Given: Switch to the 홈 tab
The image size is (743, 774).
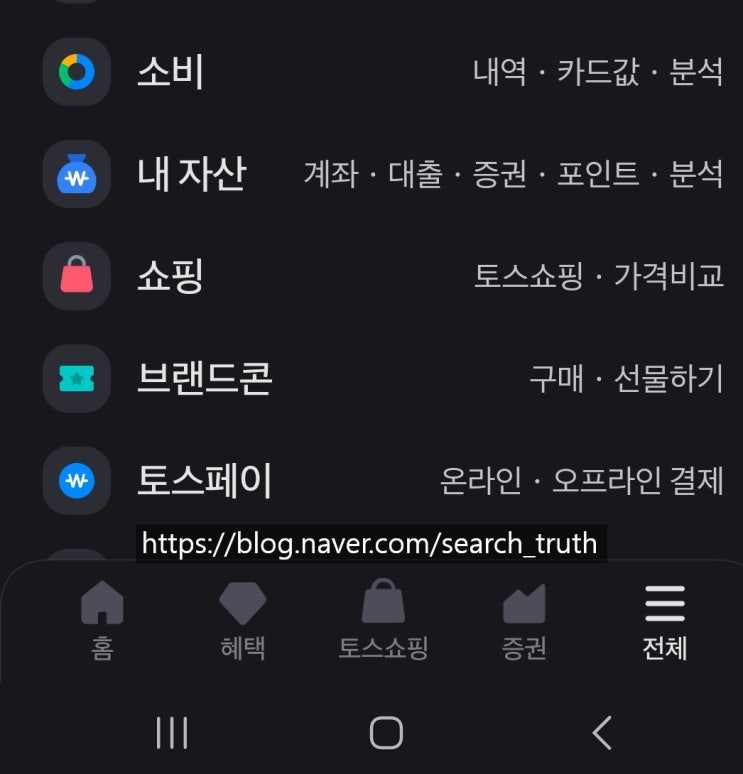Looking at the screenshot, I should (x=102, y=621).
